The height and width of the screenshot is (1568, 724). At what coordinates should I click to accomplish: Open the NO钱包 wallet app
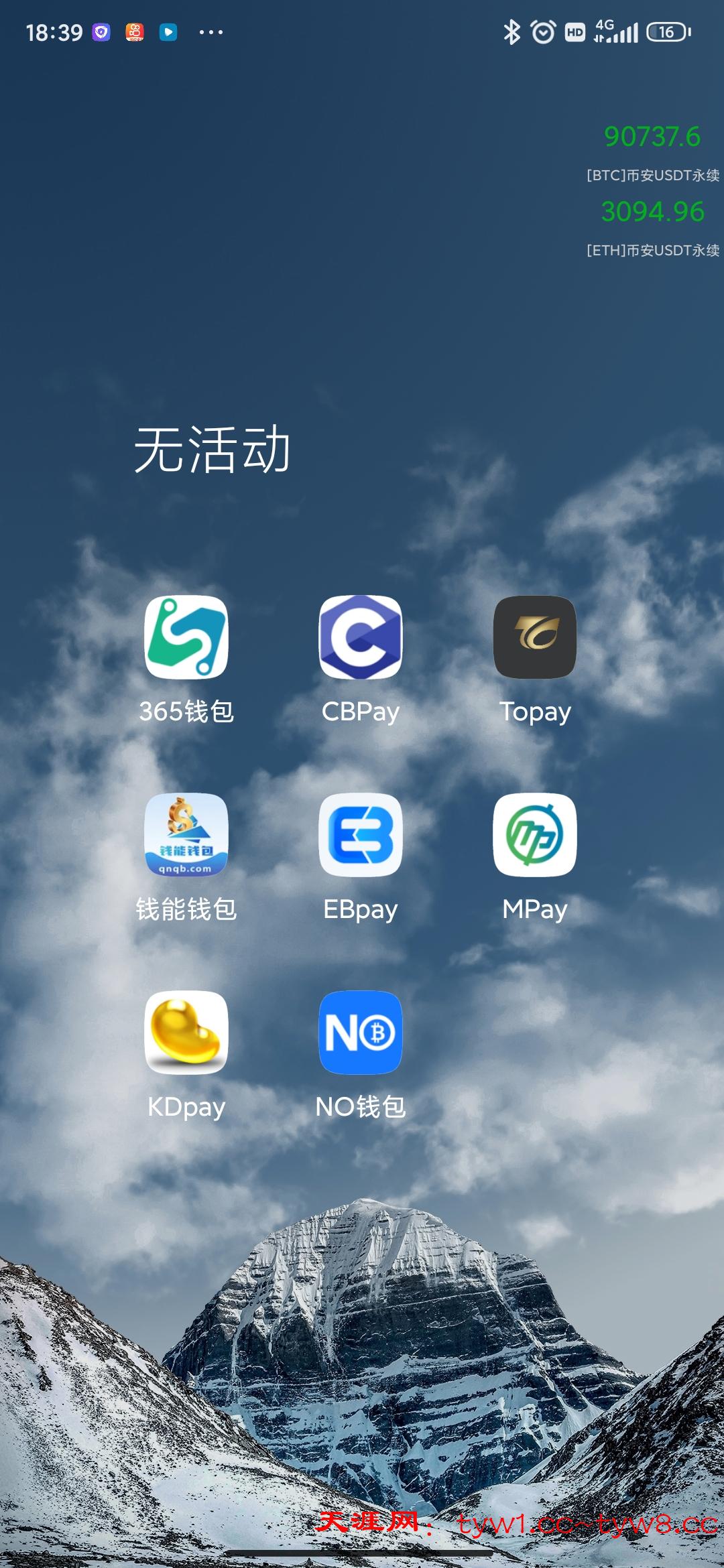pos(361,1034)
